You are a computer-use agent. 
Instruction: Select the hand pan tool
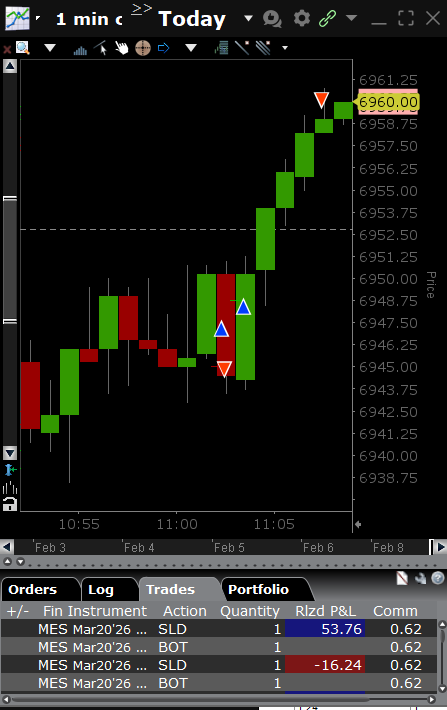121,48
